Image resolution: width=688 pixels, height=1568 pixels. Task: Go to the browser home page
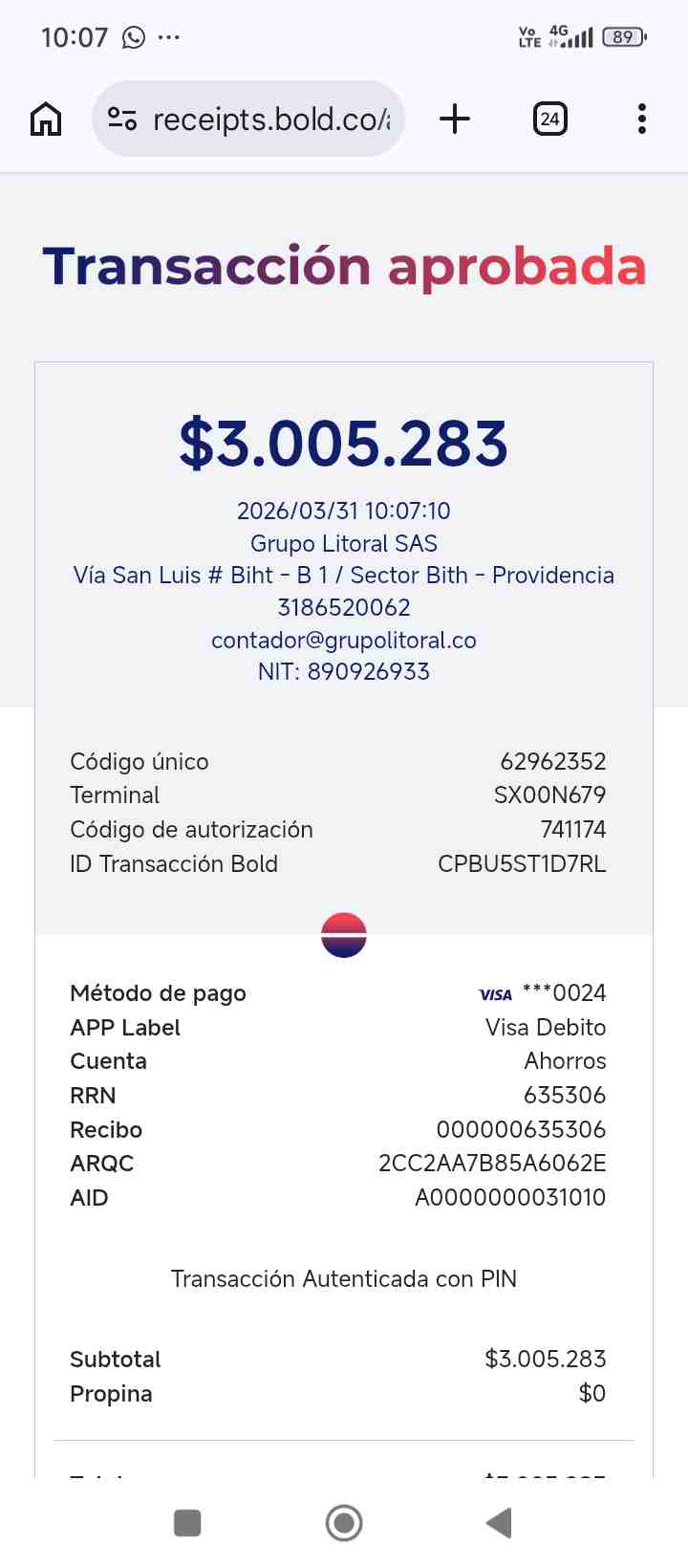pos(46,120)
